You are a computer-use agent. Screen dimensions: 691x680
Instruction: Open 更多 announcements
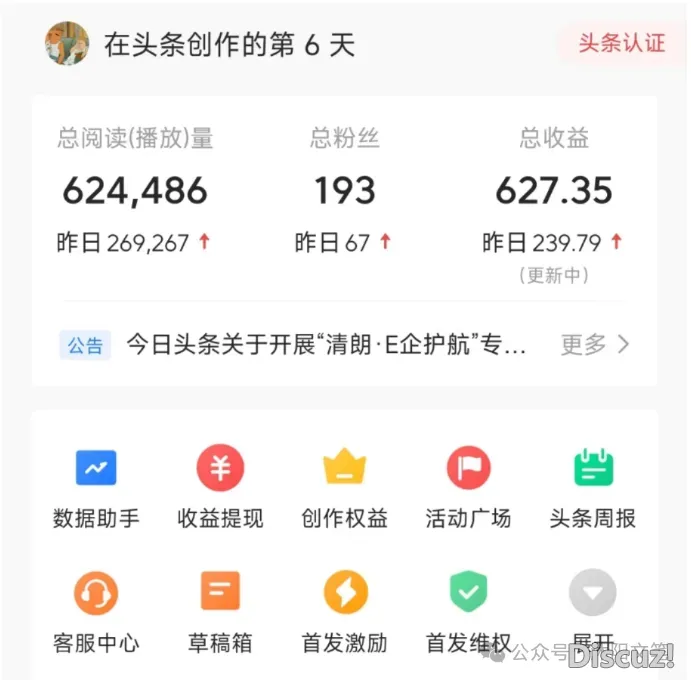pos(595,345)
